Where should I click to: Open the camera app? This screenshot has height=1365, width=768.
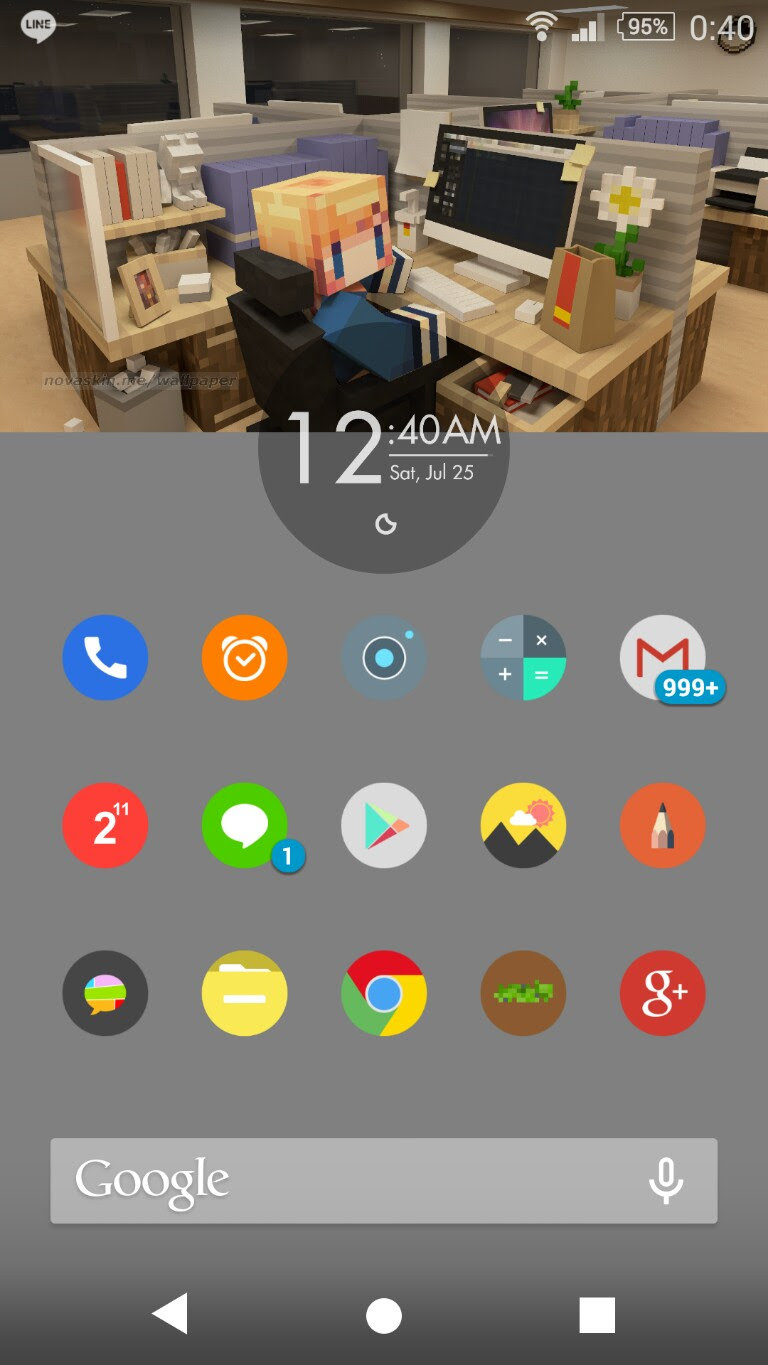(384, 658)
